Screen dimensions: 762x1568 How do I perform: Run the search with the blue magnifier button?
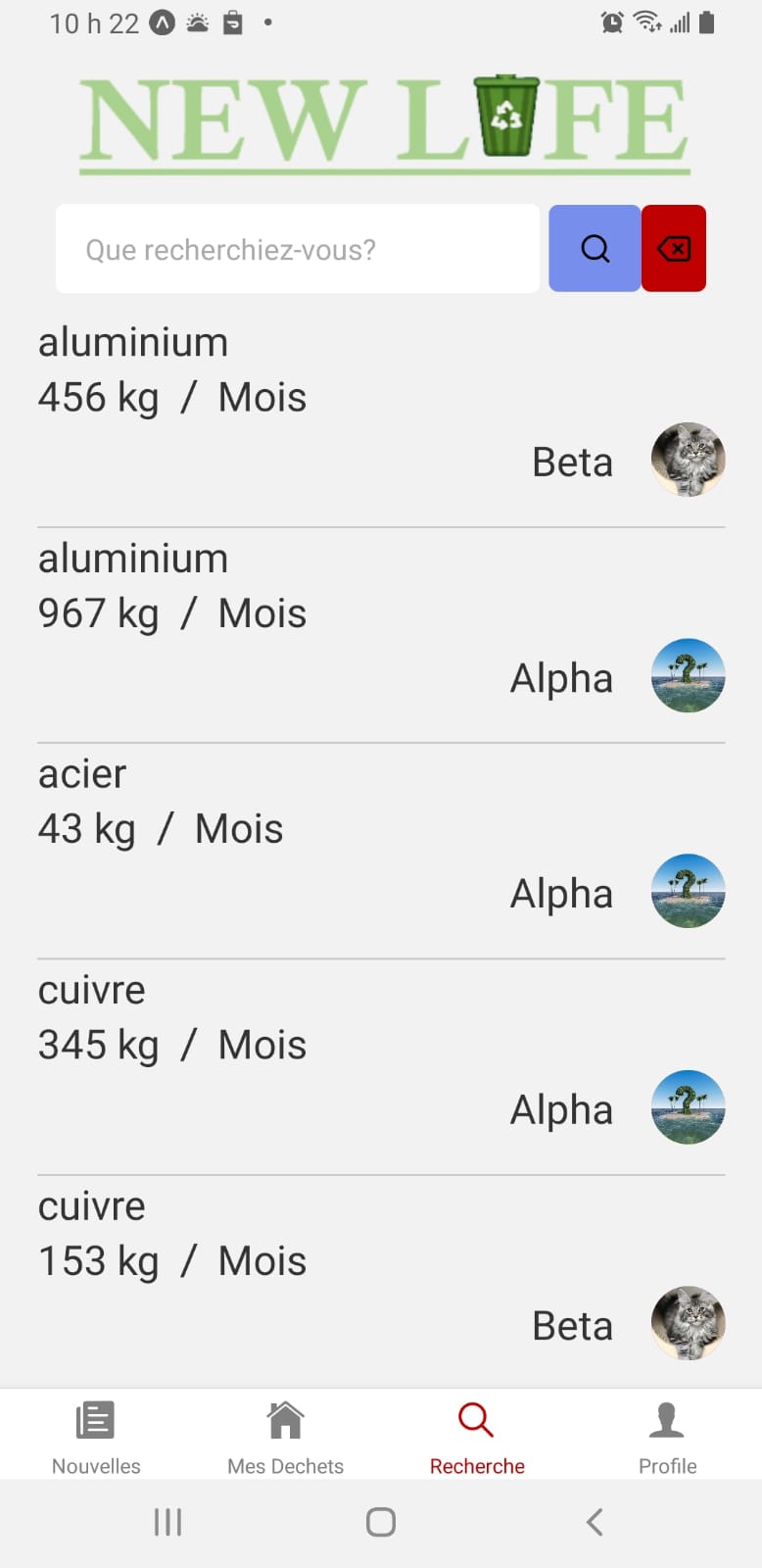coord(595,249)
